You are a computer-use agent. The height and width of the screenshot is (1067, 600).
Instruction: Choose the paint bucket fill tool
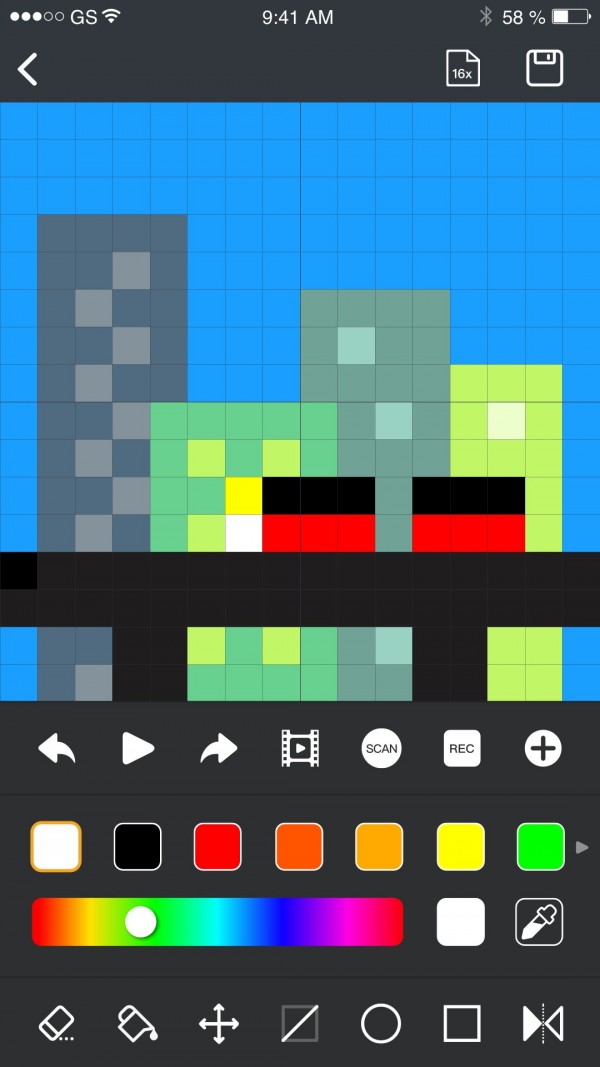(138, 1024)
